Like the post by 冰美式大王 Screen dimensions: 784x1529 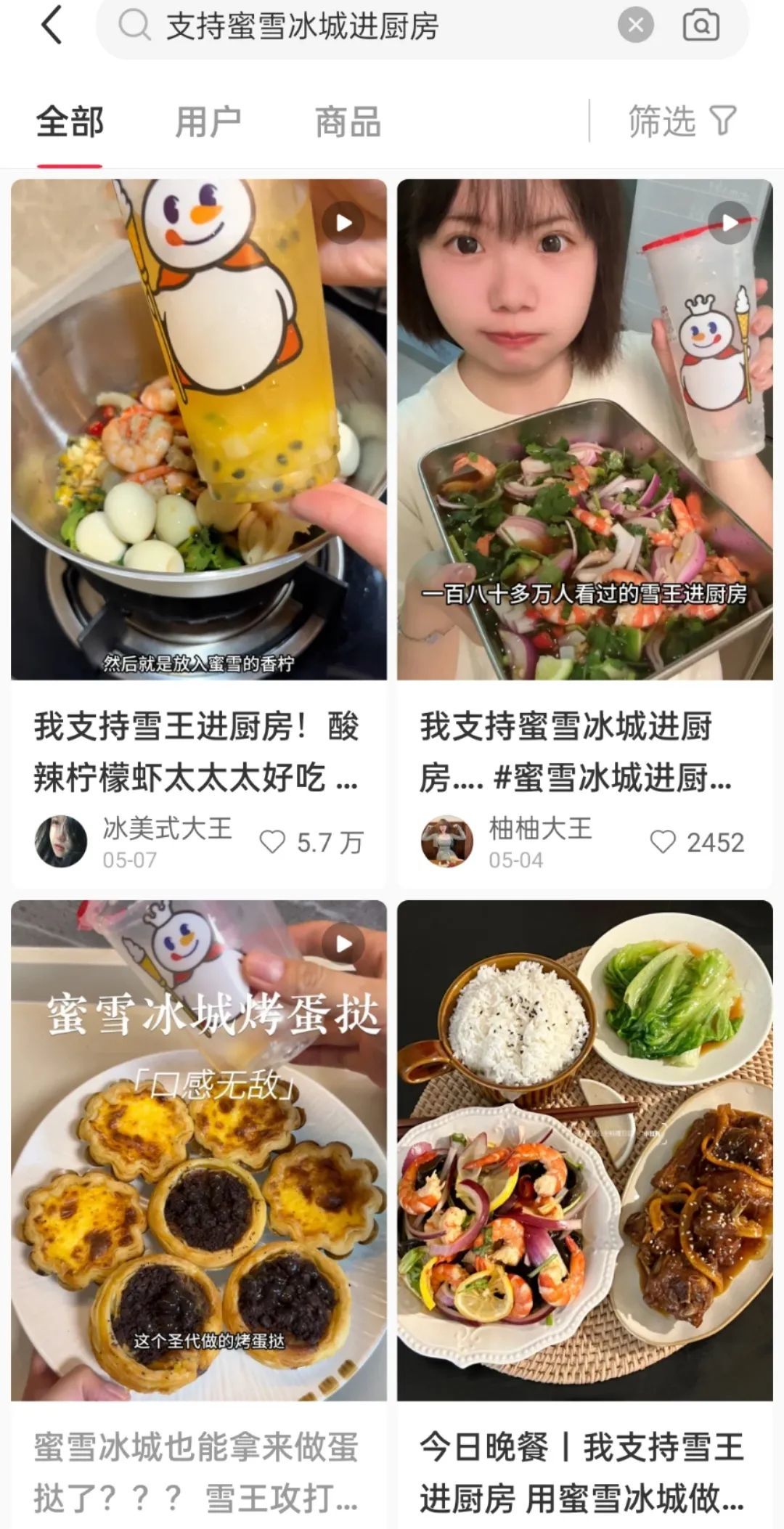coord(273,842)
